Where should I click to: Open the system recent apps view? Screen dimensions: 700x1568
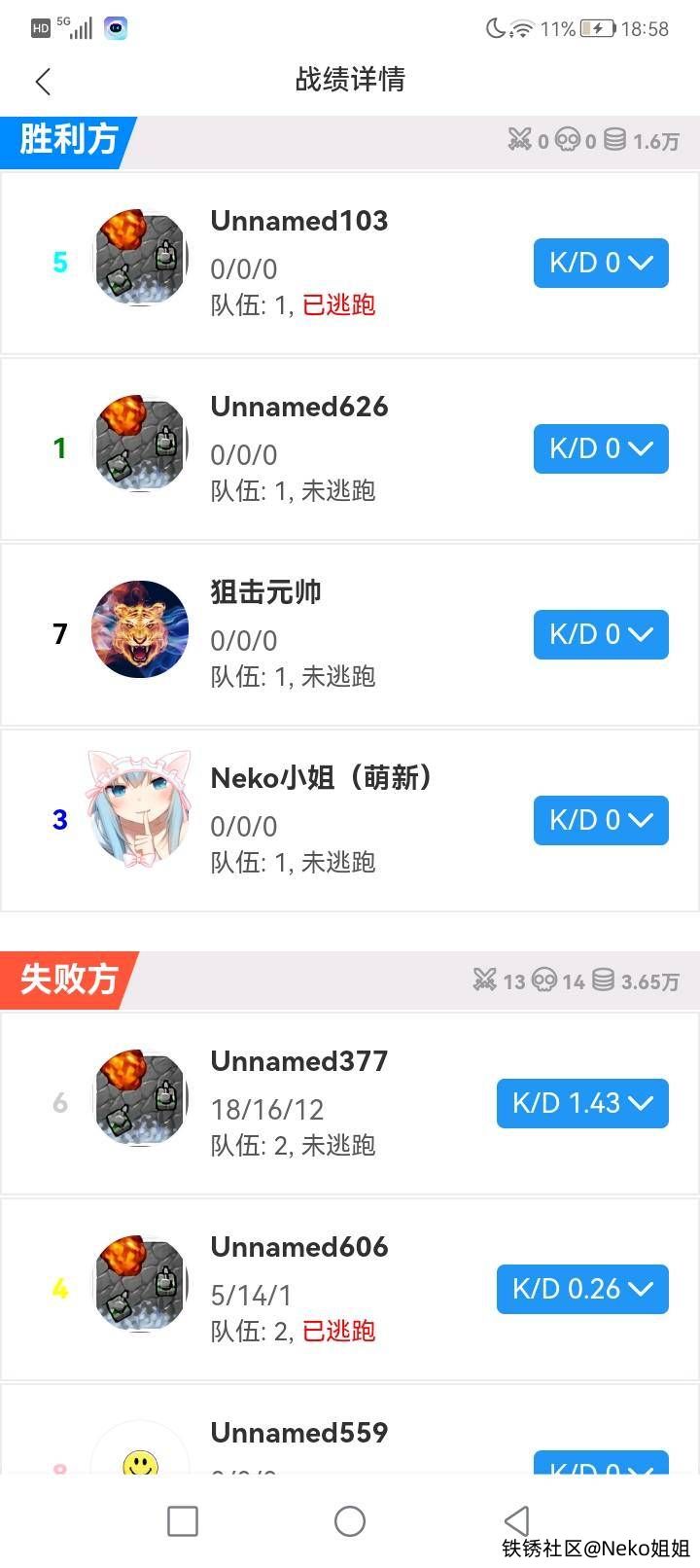tap(183, 1521)
